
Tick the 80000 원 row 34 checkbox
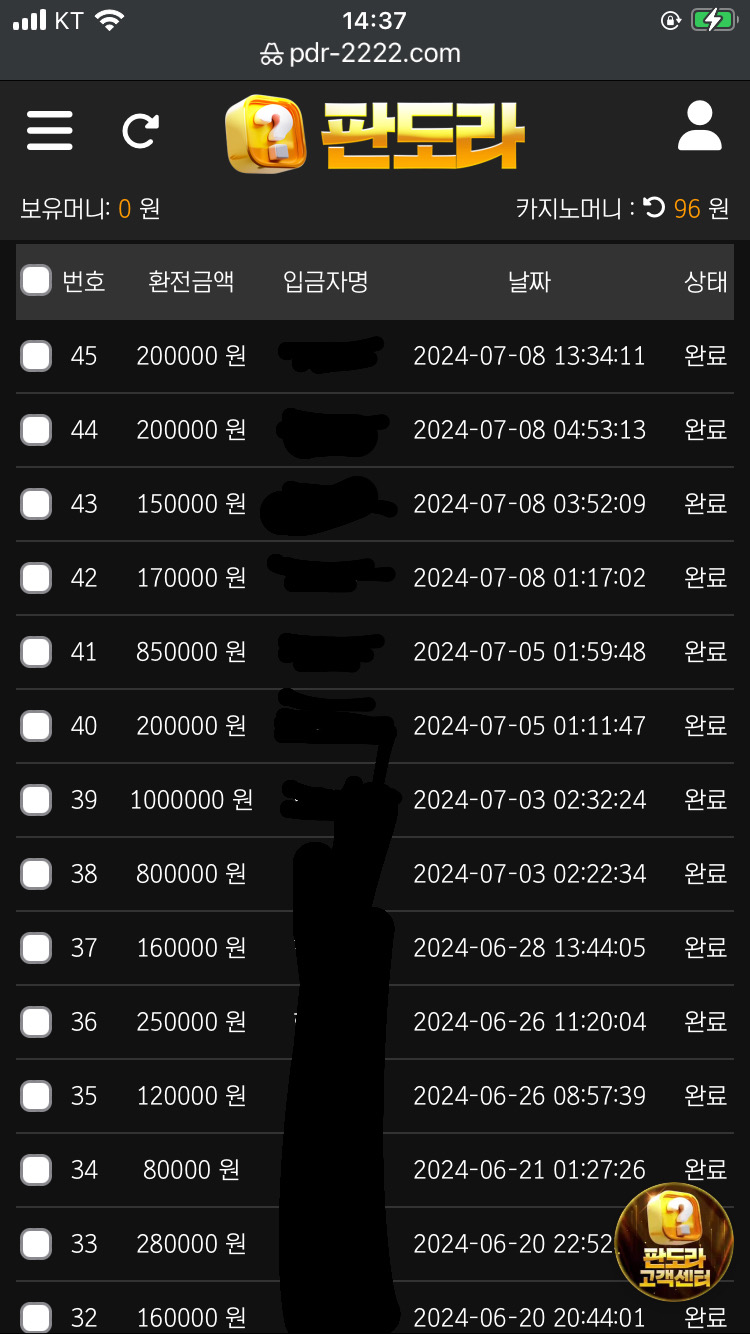pos(36,1170)
